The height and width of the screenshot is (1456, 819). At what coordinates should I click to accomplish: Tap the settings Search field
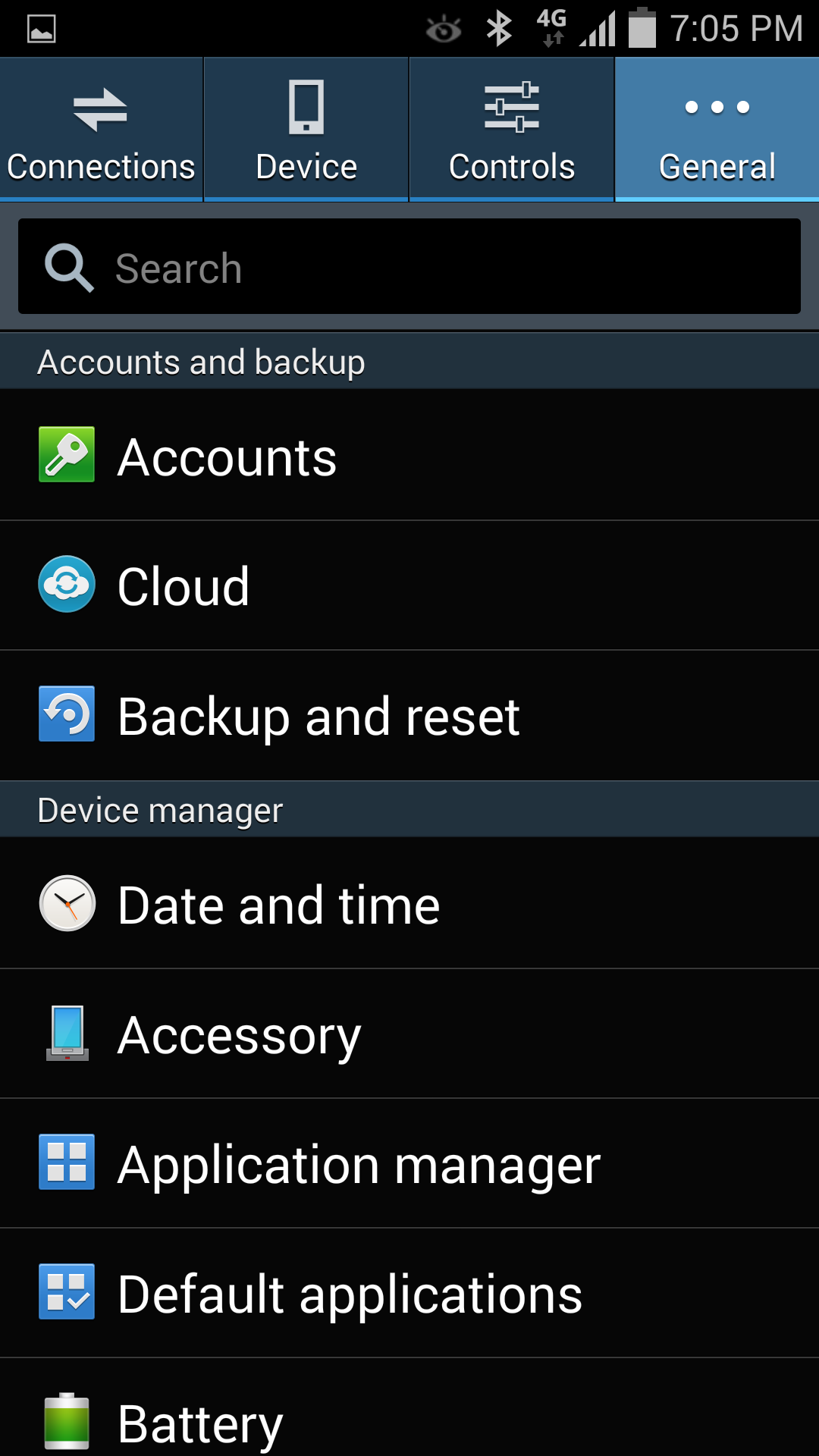click(409, 267)
